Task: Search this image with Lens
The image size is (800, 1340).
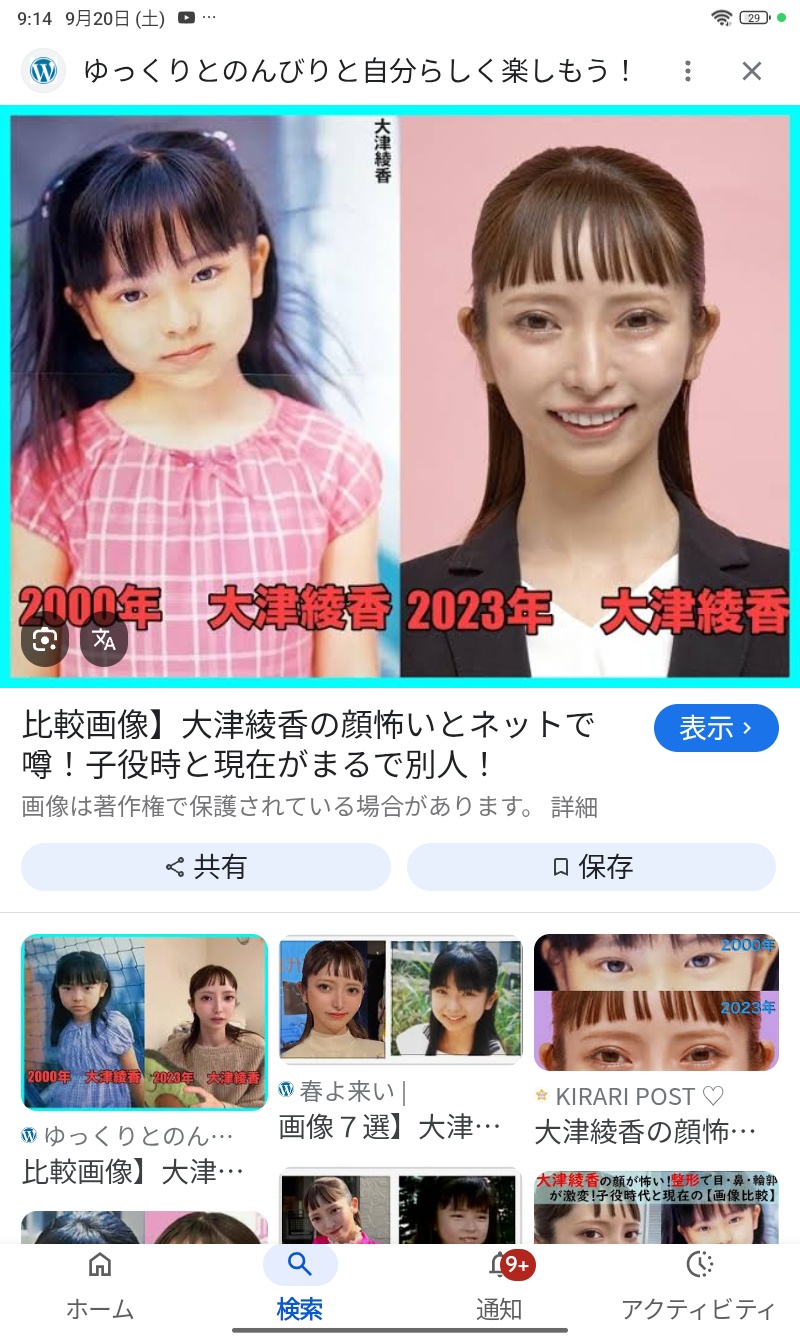Action: pyautogui.click(x=45, y=640)
